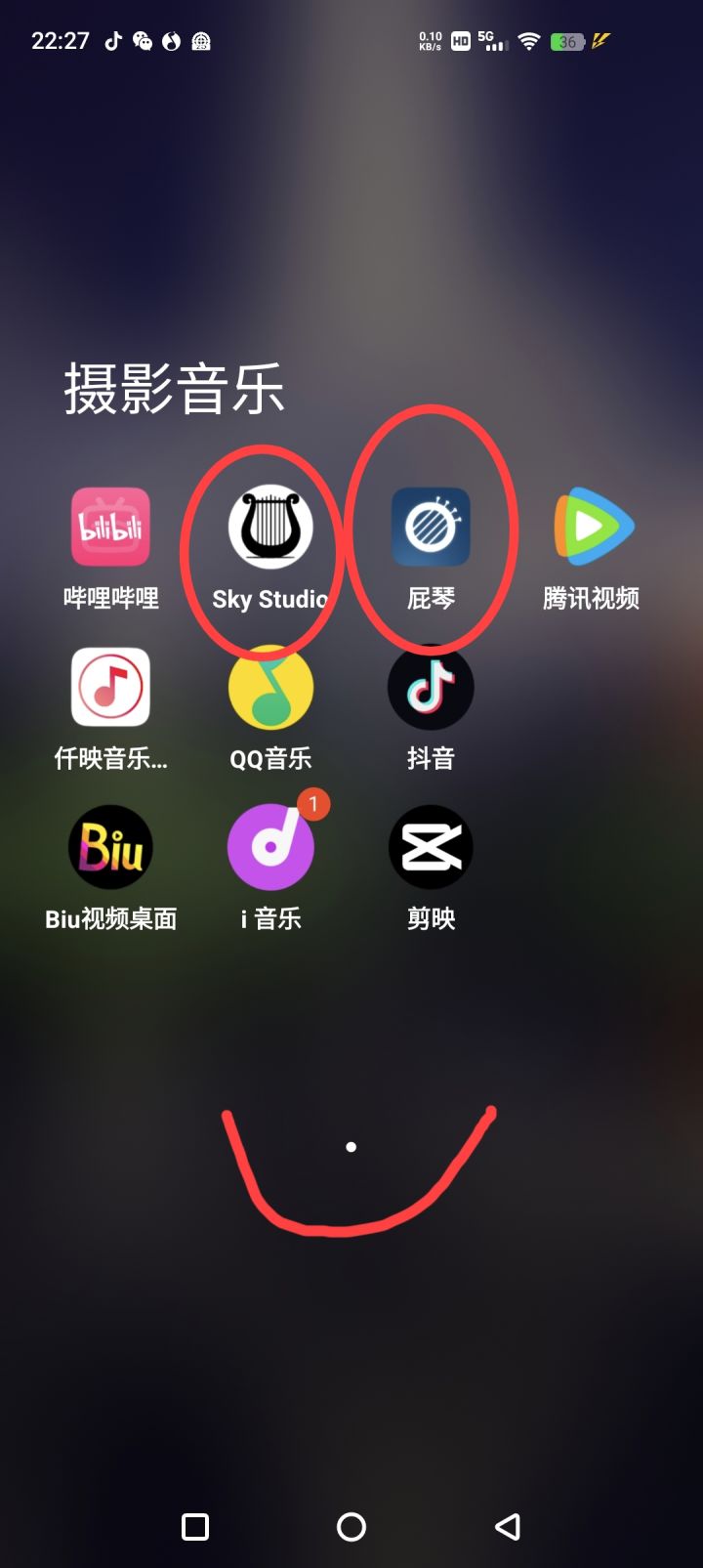Open the i音乐 app

click(270, 847)
